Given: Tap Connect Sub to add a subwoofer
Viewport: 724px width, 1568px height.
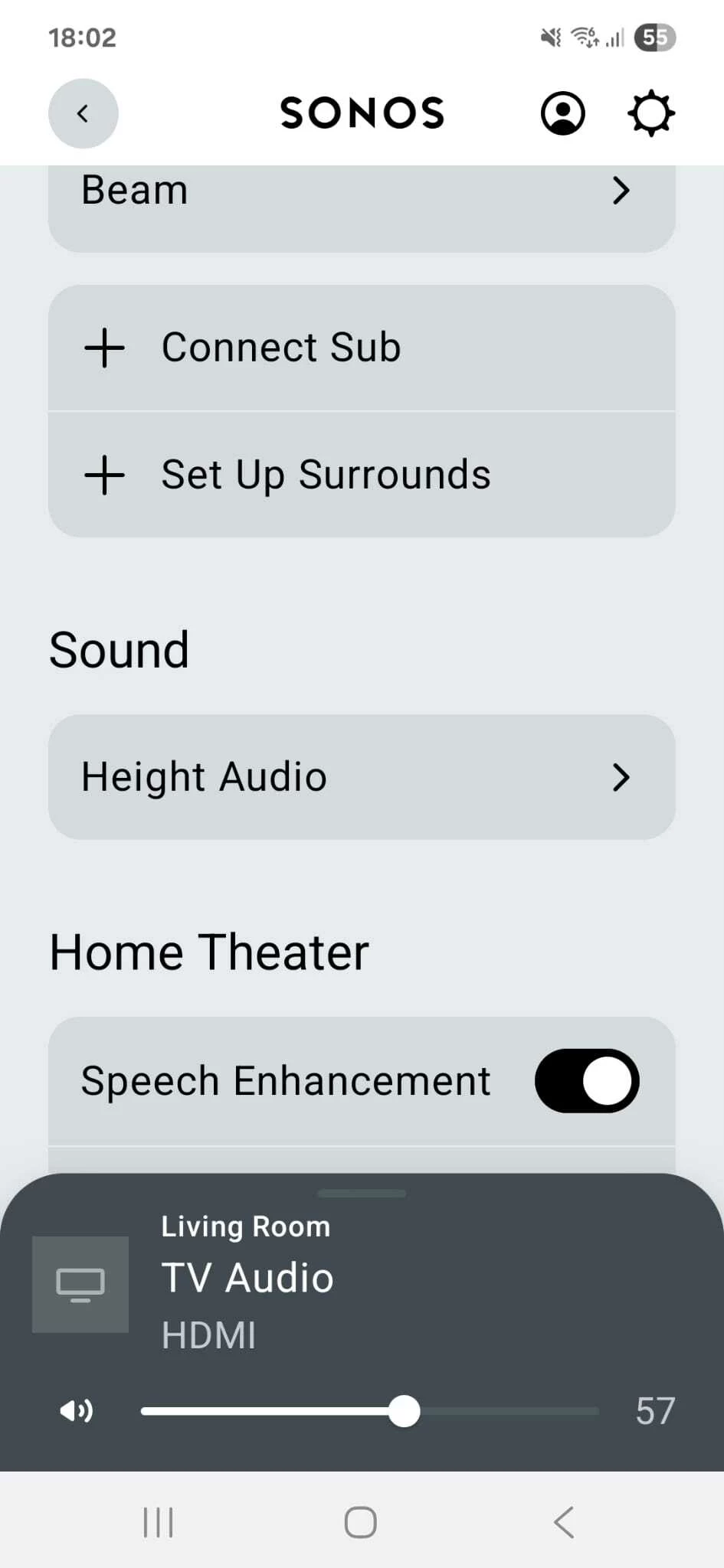Looking at the screenshot, I should click(x=362, y=348).
